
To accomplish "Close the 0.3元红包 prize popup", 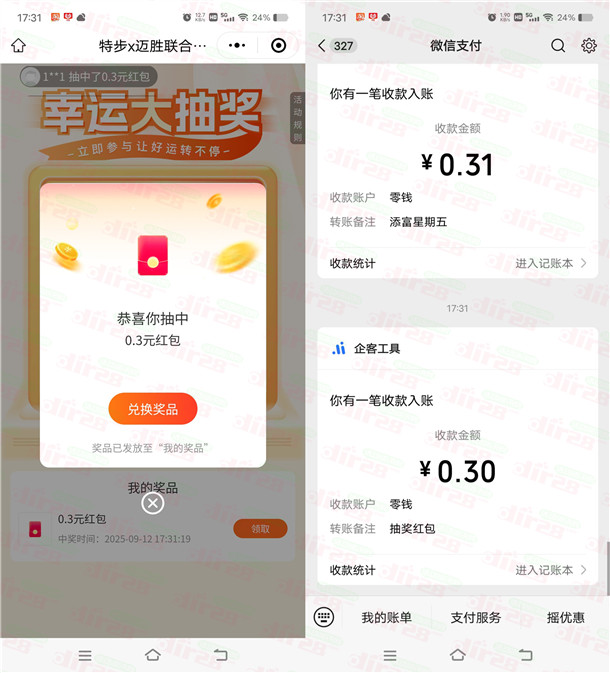I will coord(152,503).
